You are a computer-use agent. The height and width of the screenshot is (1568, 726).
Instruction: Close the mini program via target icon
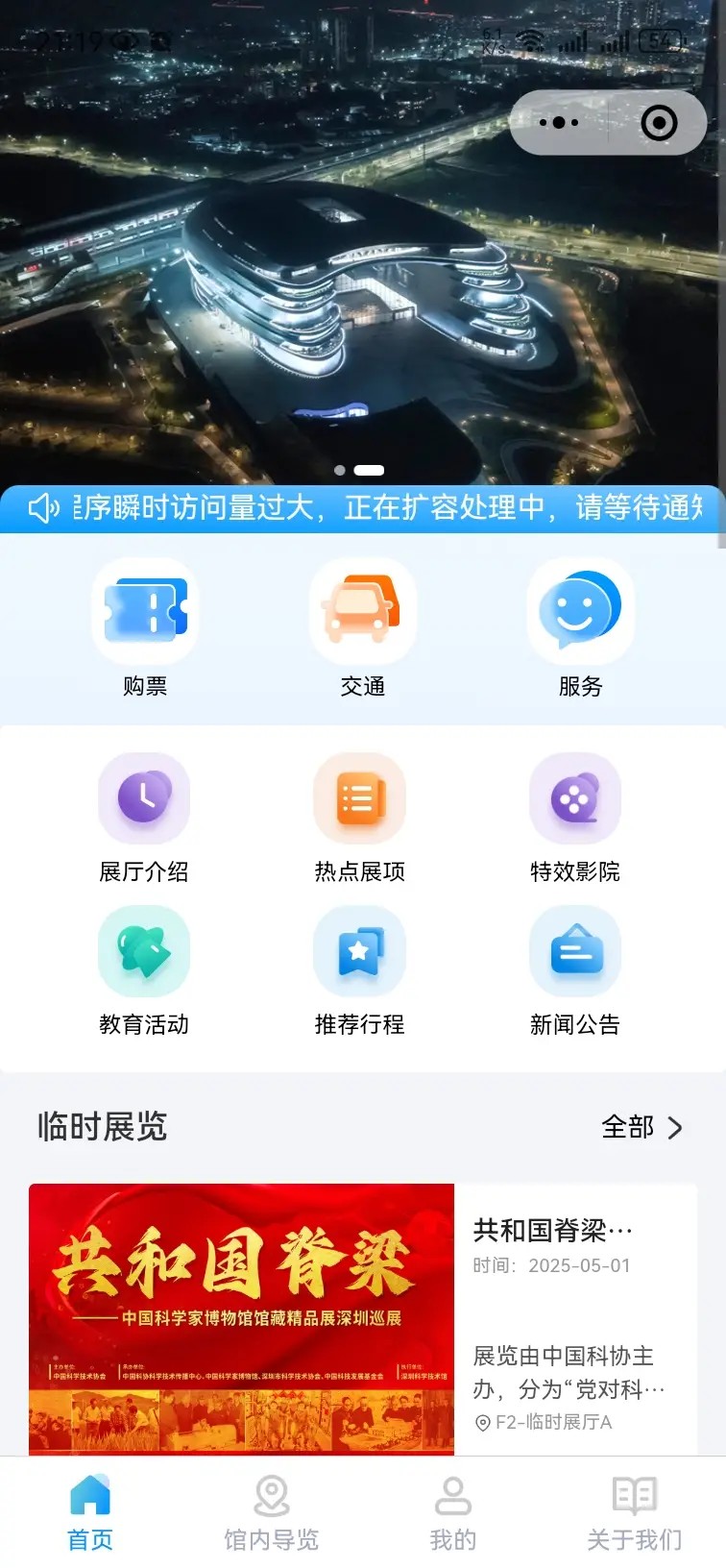[x=659, y=123]
